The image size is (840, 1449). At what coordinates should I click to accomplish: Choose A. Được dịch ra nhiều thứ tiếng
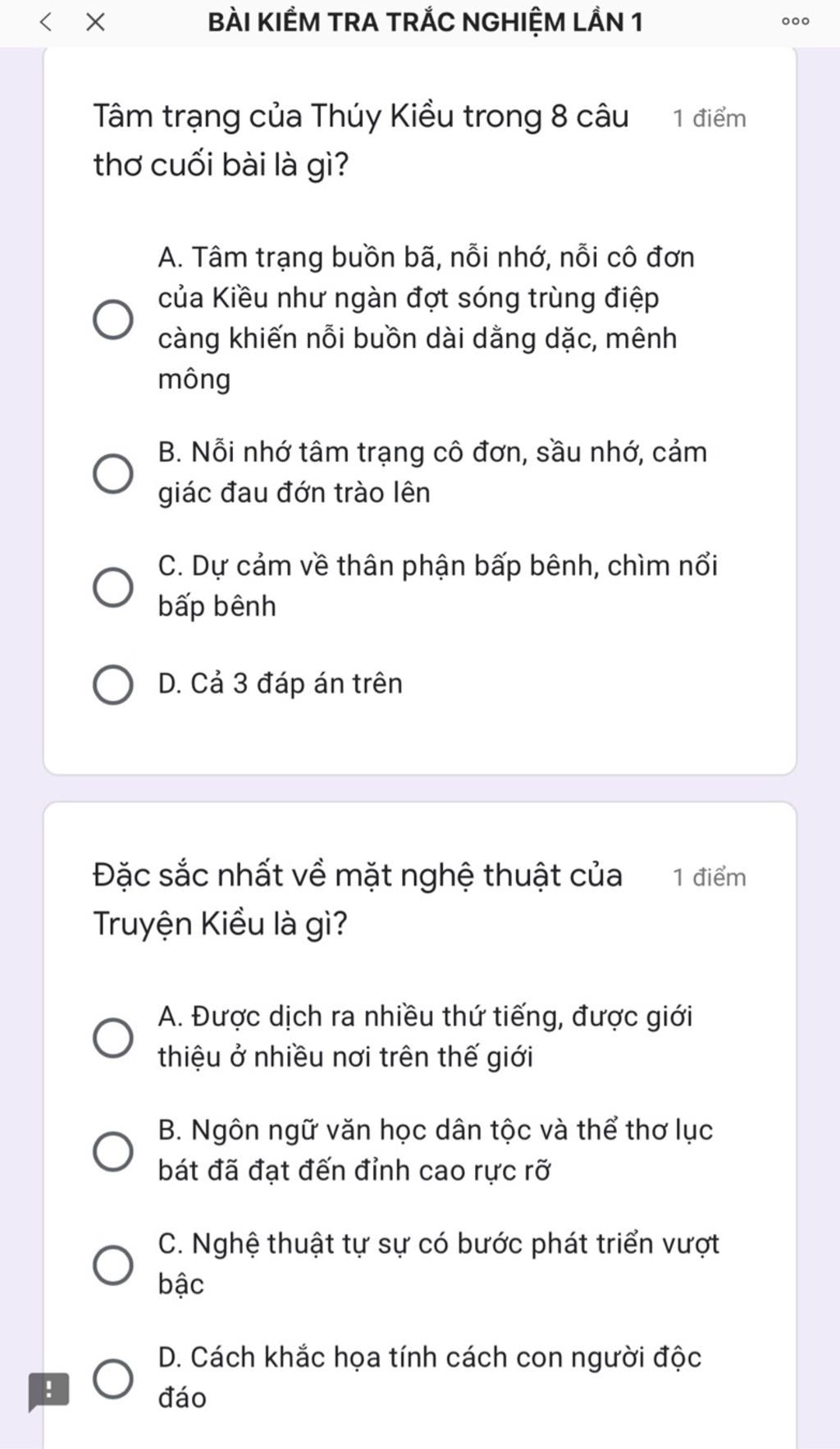click(113, 1038)
